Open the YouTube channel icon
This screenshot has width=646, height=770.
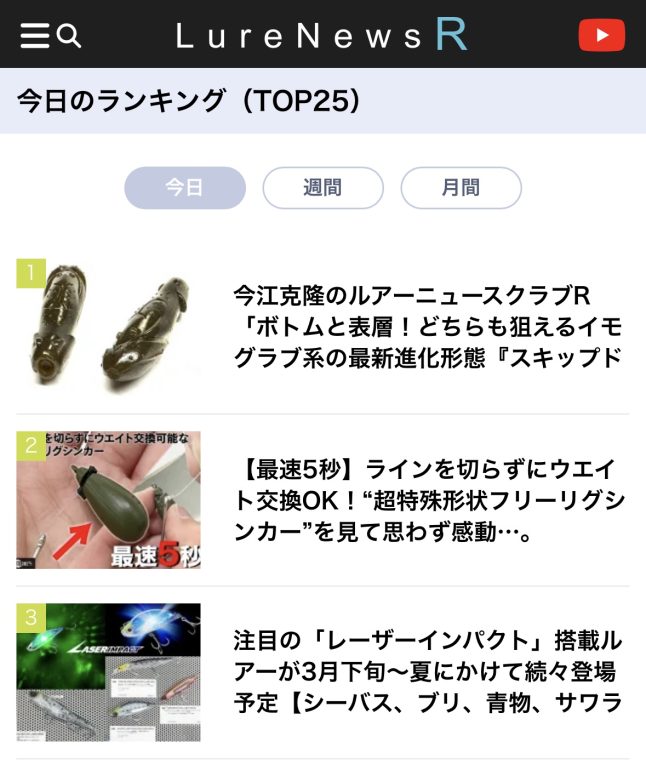601,36
